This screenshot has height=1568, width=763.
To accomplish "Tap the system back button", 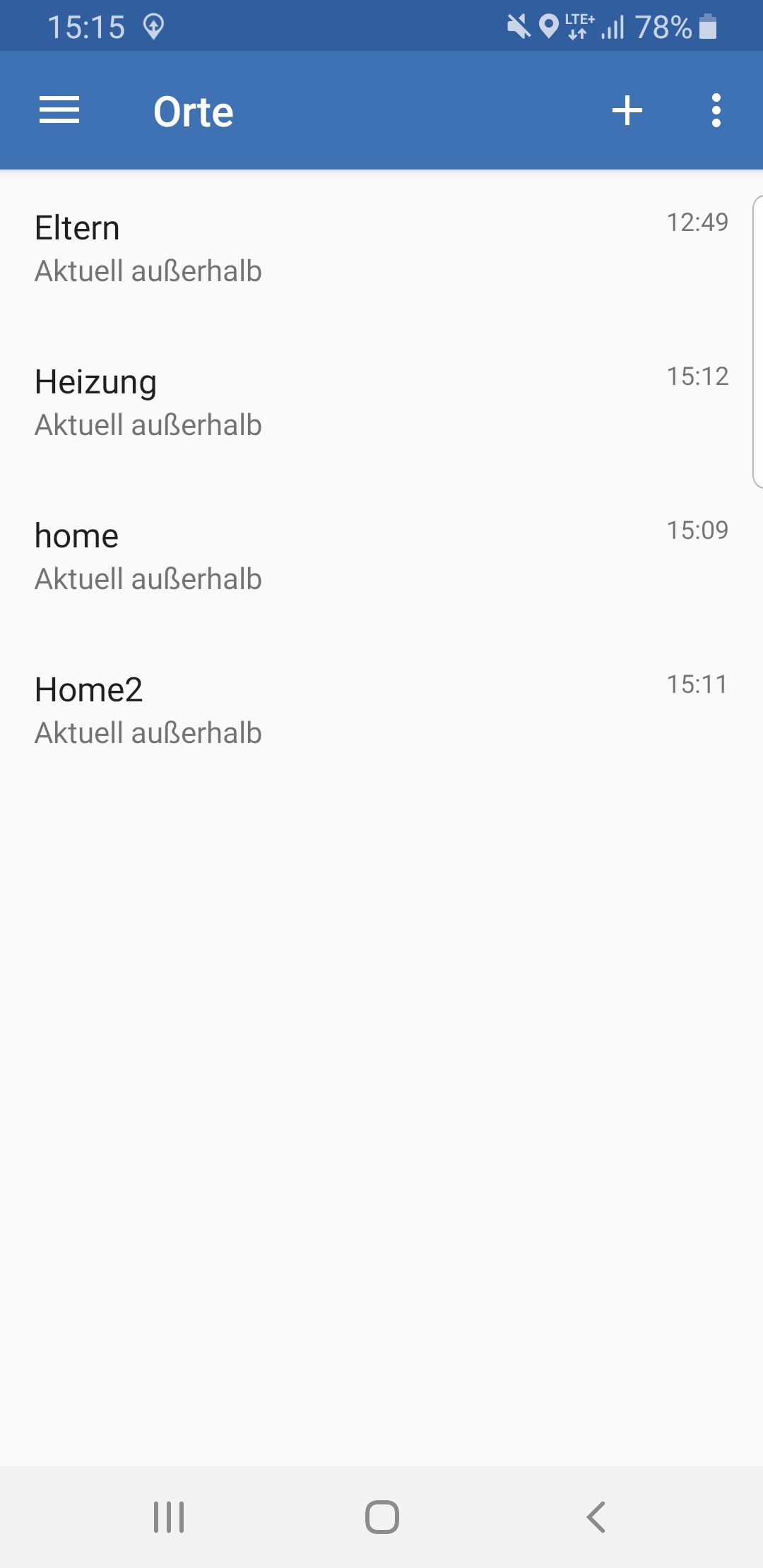I will tap(596, 1516).
